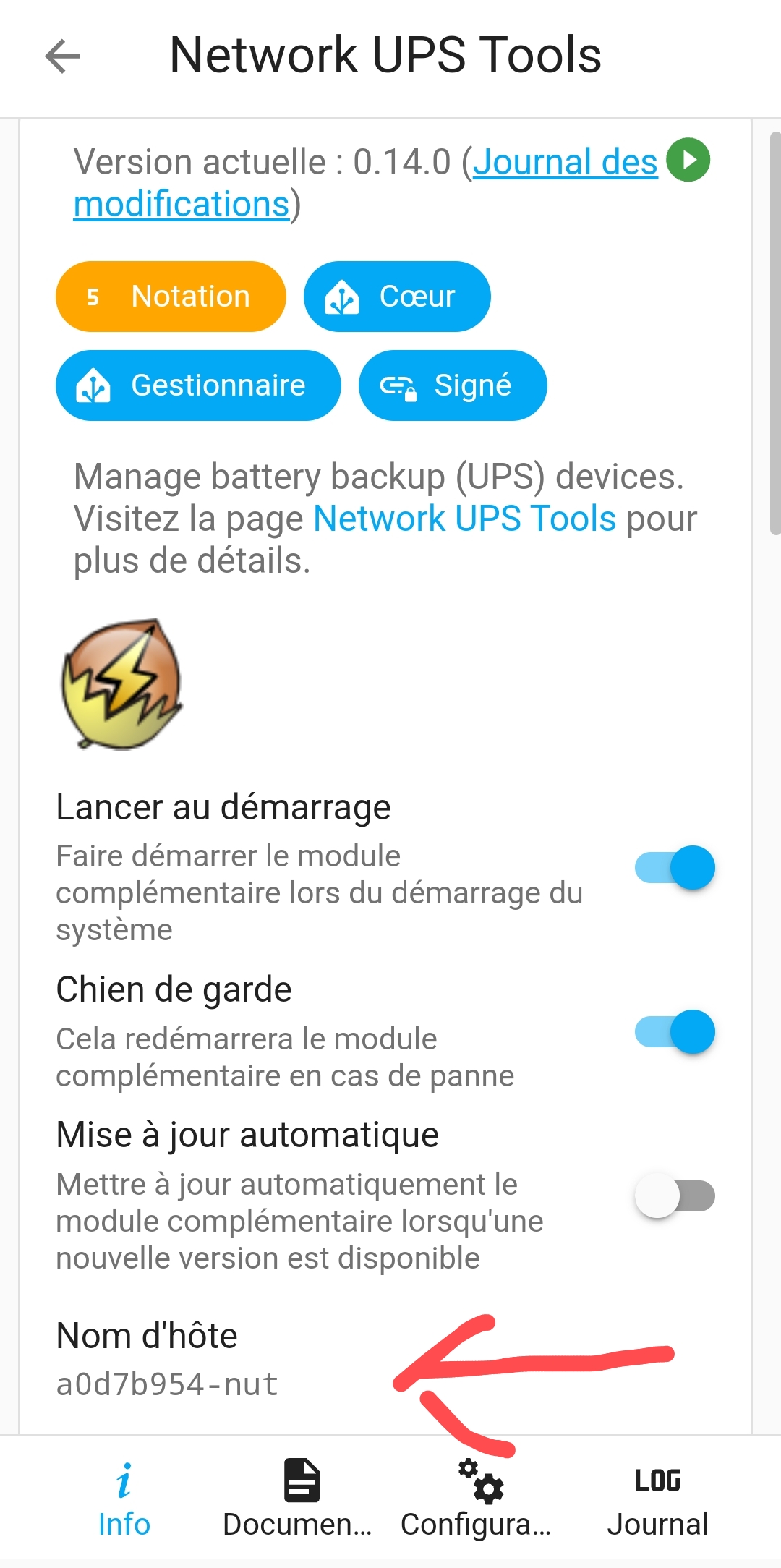This screenshot has height=1568, width=781.
Task: Turn off the Chien de garde switch
Action: [675, 1032]
